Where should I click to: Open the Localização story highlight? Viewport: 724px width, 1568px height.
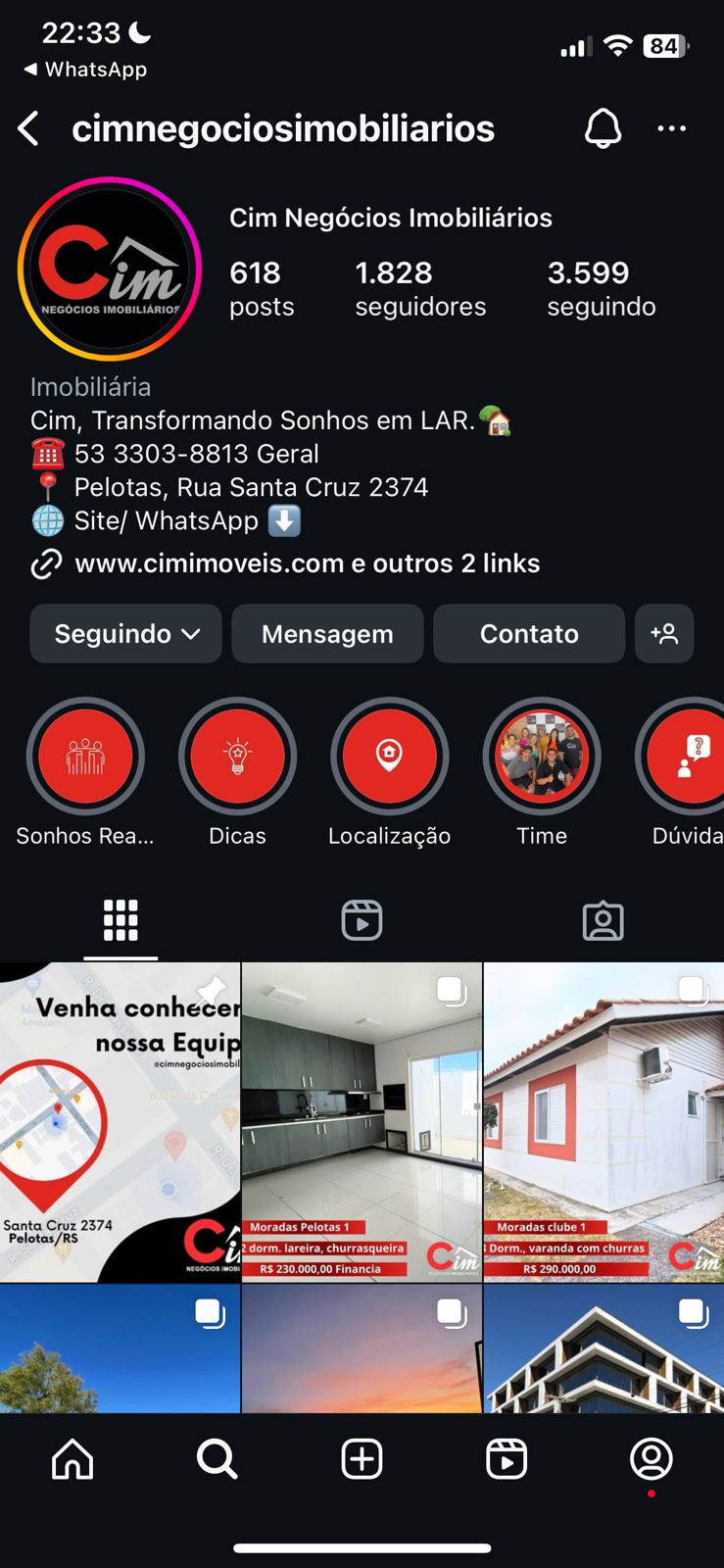click(x=390, y=756)
